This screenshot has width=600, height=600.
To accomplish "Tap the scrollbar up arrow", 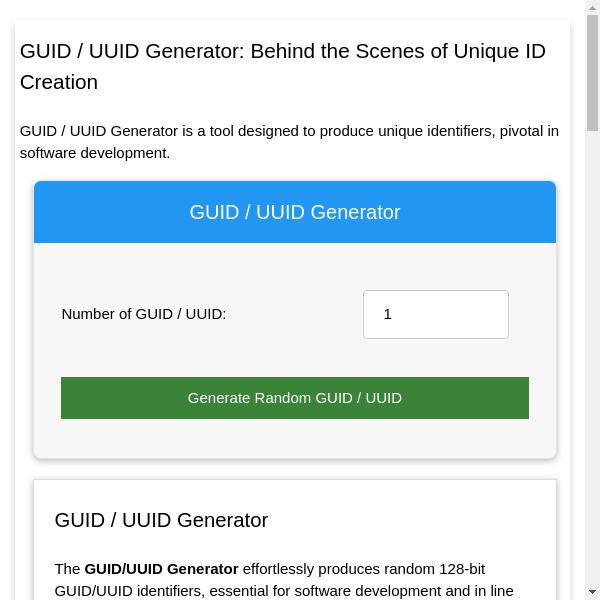I will pos(592,8).
